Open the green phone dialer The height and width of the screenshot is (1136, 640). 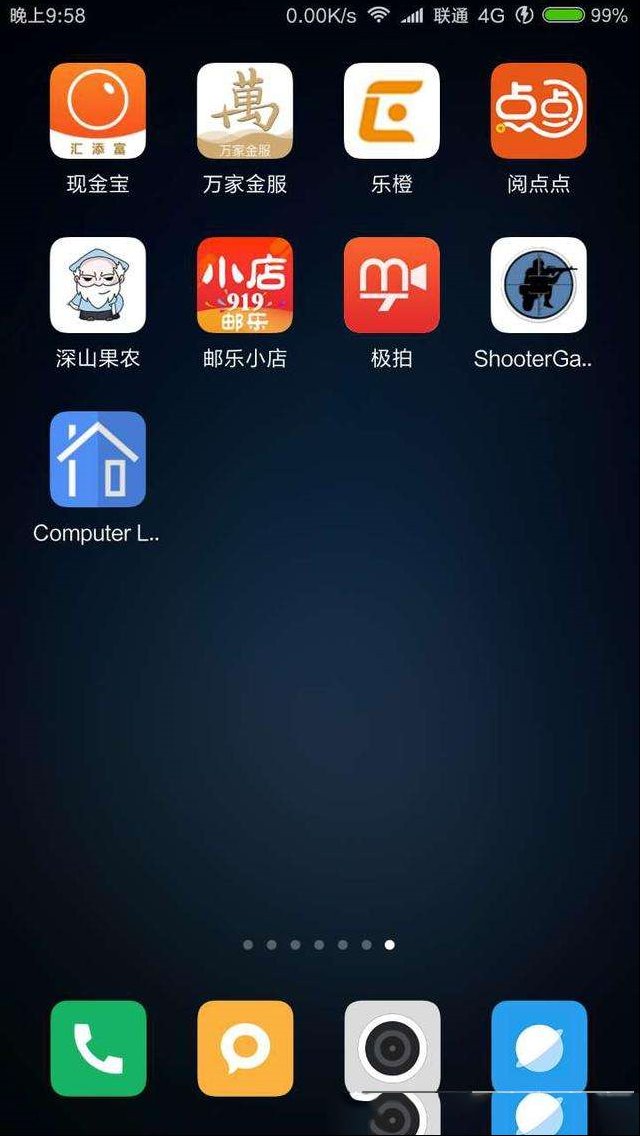click(x=99, y=1048)
